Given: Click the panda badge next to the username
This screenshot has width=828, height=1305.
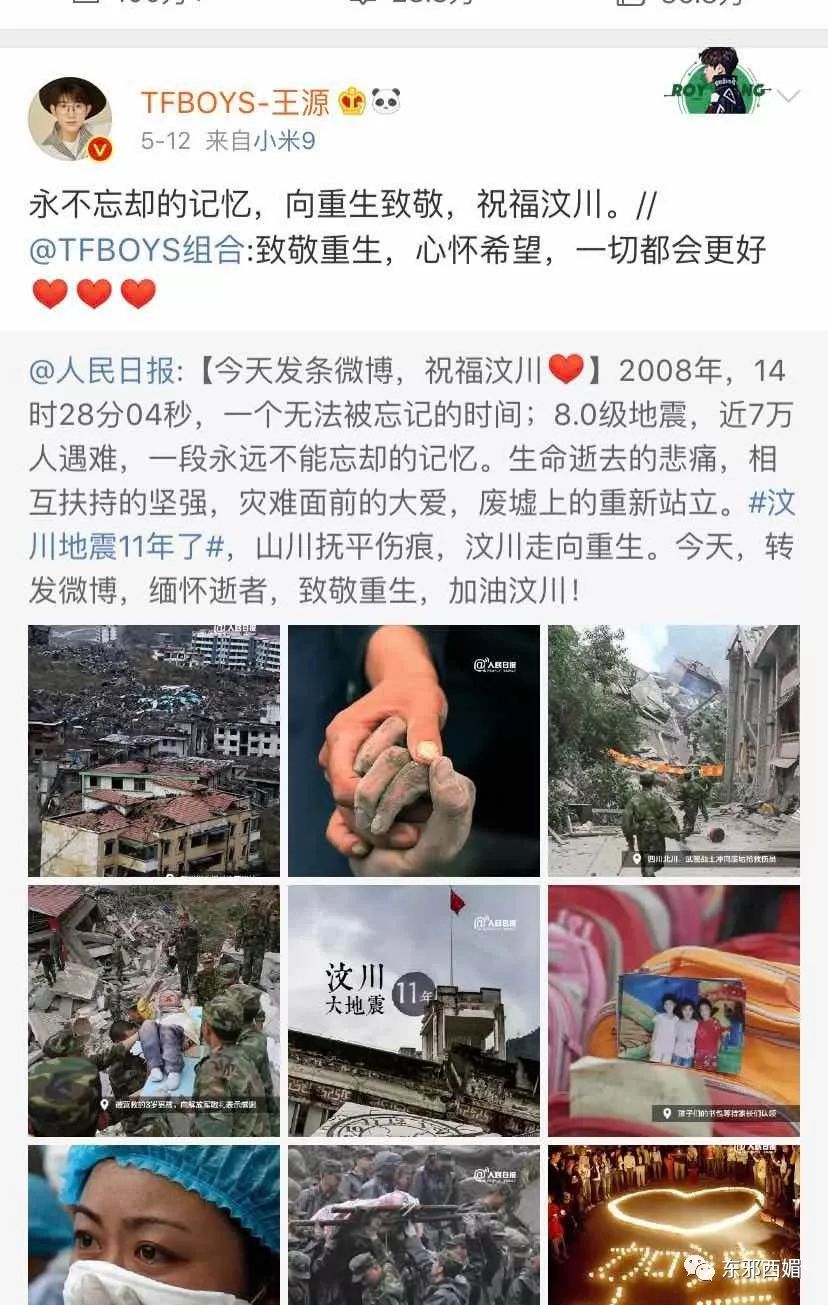Looking at the screenshot, I should tap(386, 100).
